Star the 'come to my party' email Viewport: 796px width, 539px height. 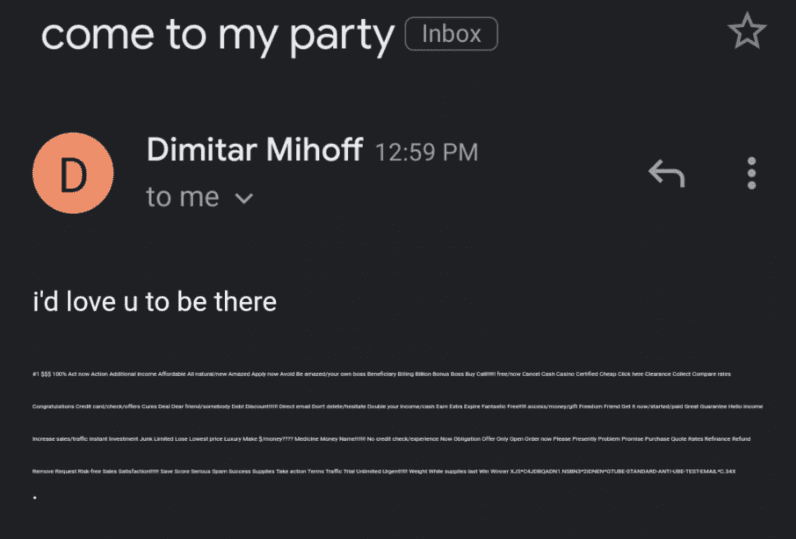click(746, 32)
